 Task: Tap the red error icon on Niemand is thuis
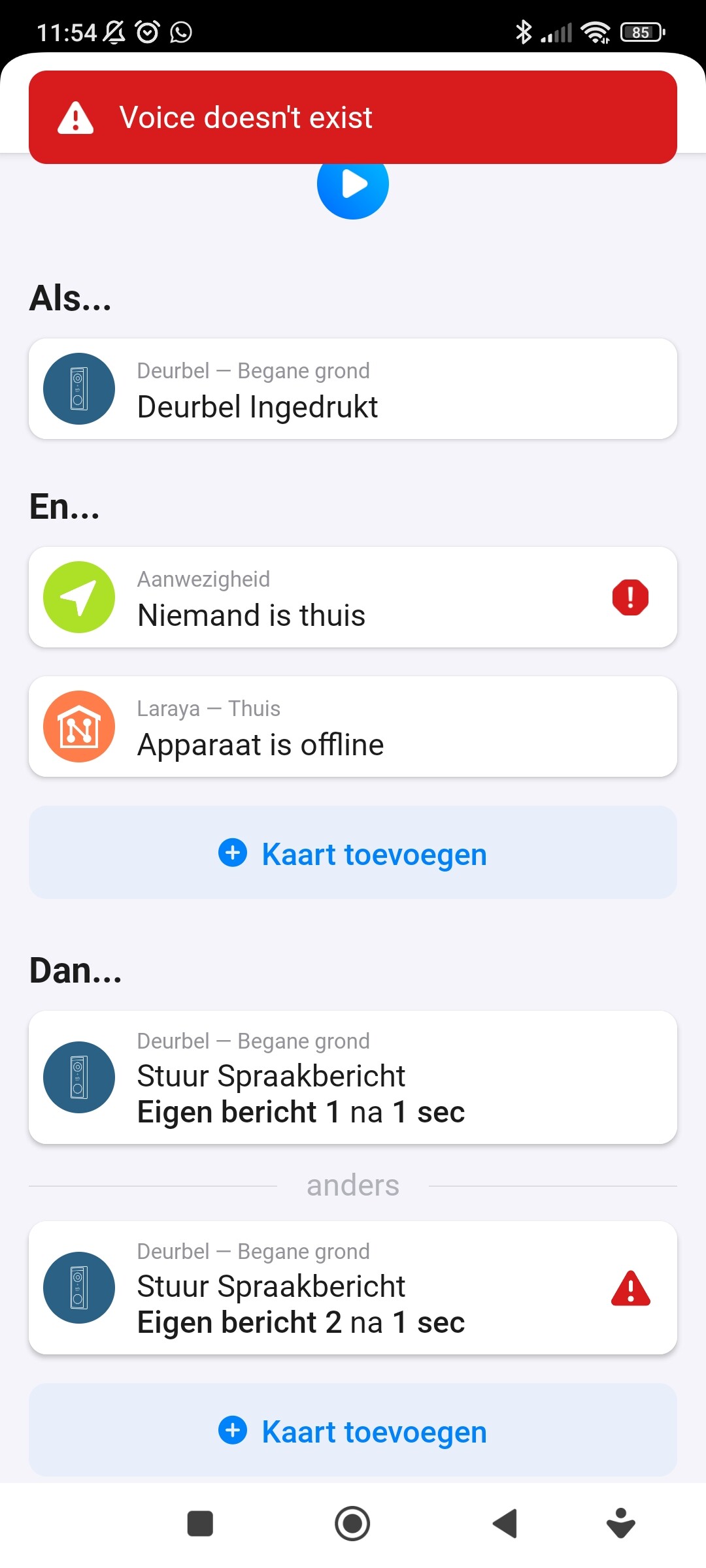coord(630,597)
